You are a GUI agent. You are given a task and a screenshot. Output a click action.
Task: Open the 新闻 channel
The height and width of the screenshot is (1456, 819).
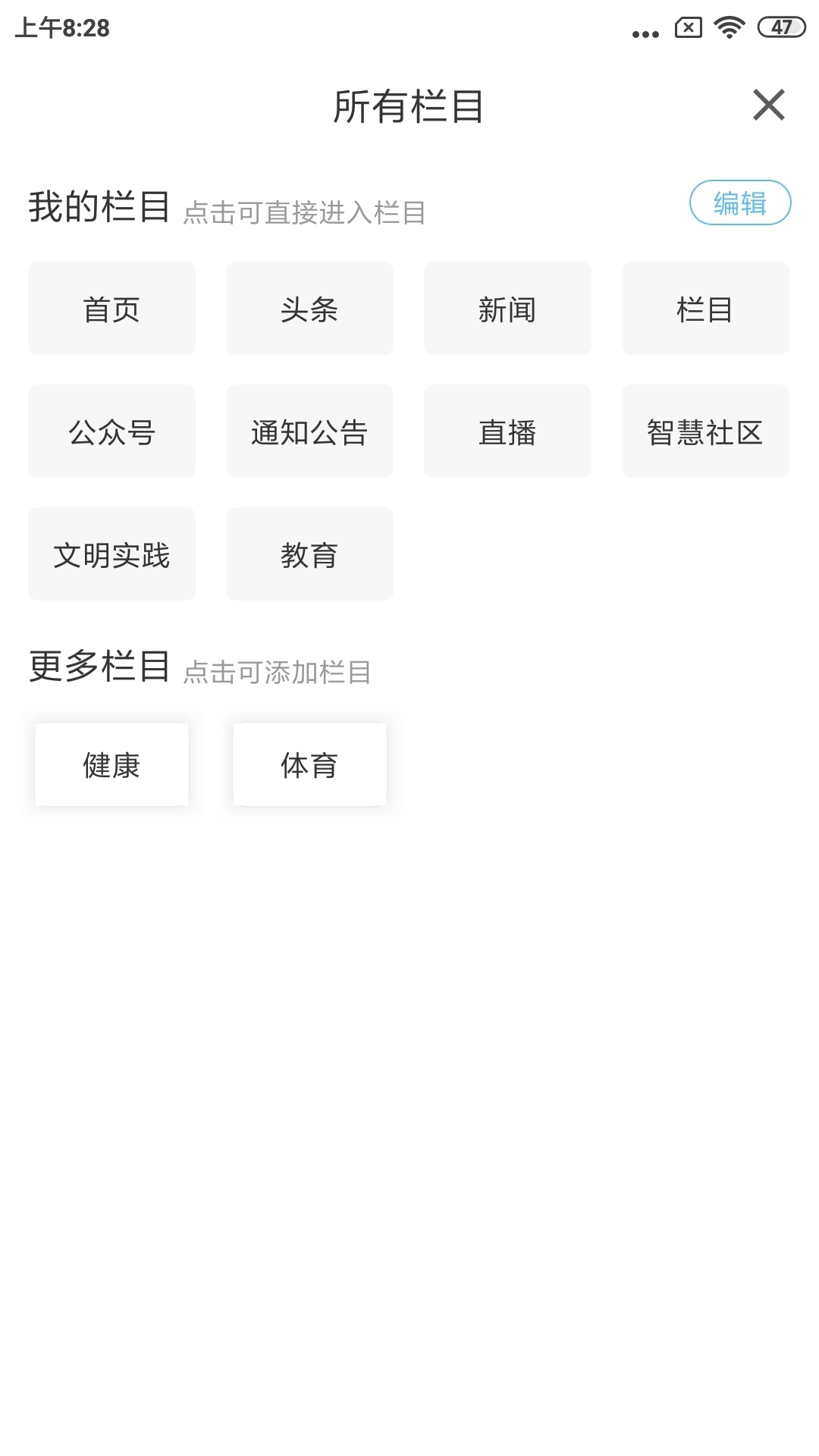coord(507,308)
